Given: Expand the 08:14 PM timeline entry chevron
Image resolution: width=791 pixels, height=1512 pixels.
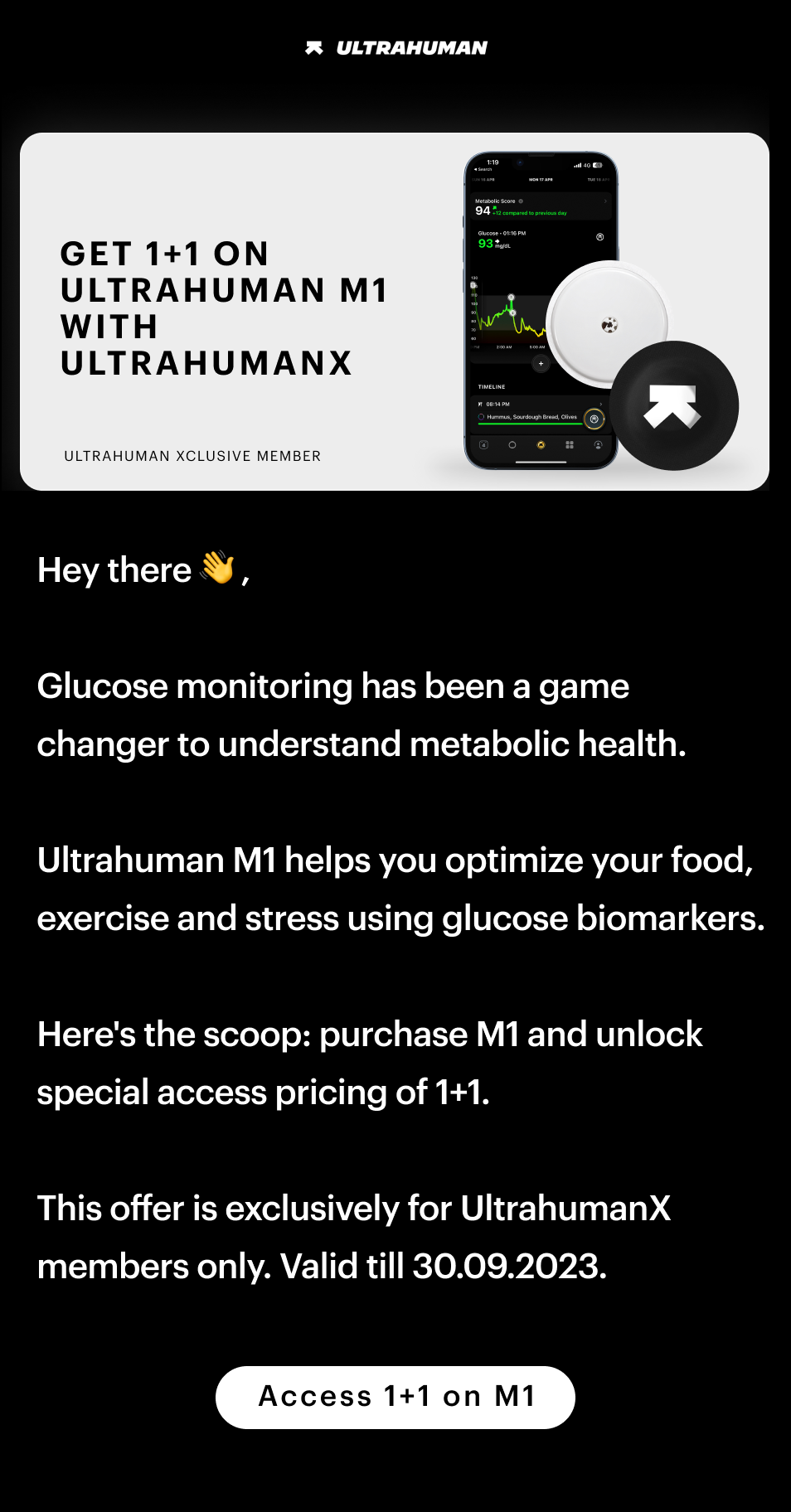Looking at the screenshot, I should (601, 404).
